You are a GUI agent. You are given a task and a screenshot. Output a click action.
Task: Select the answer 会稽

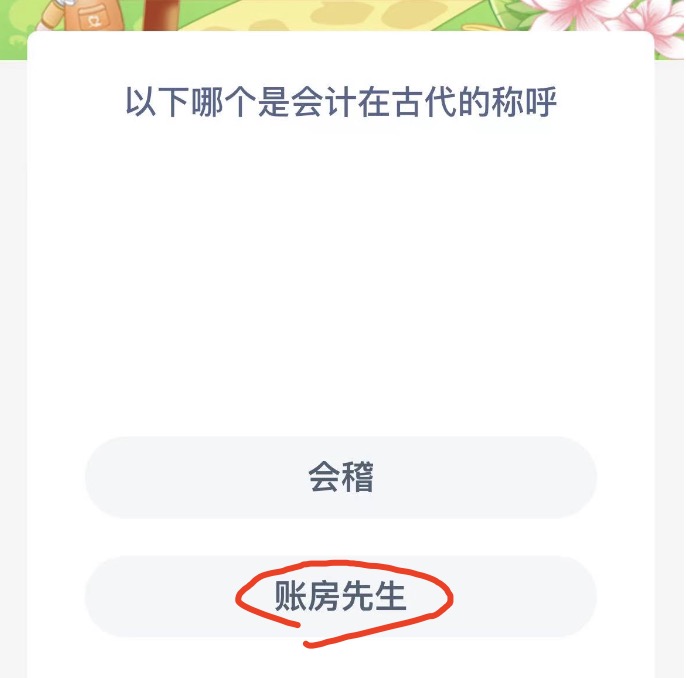(x=341, y=478)
